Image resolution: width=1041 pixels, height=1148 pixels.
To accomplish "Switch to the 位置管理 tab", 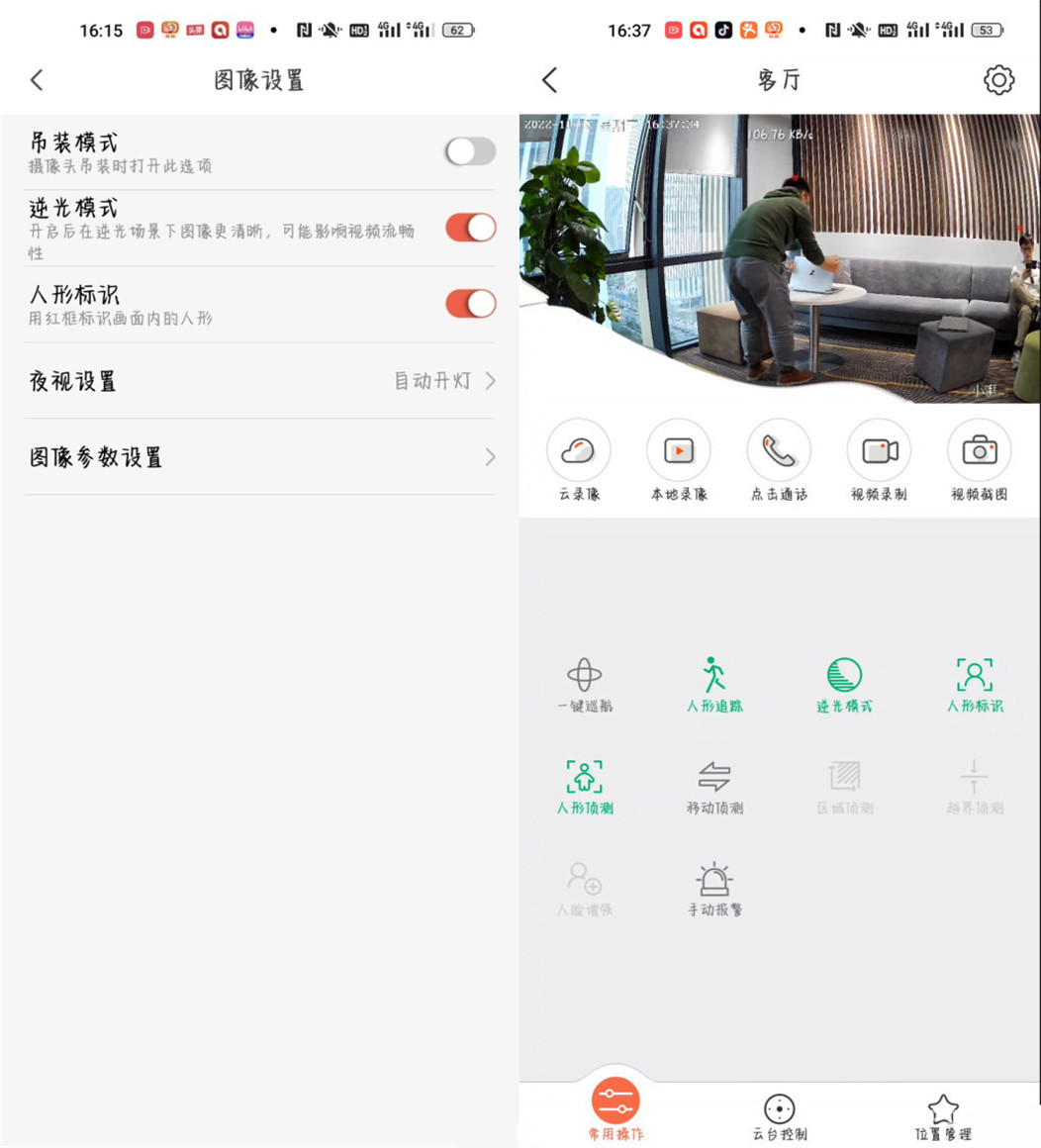I will click(943, 1117).
